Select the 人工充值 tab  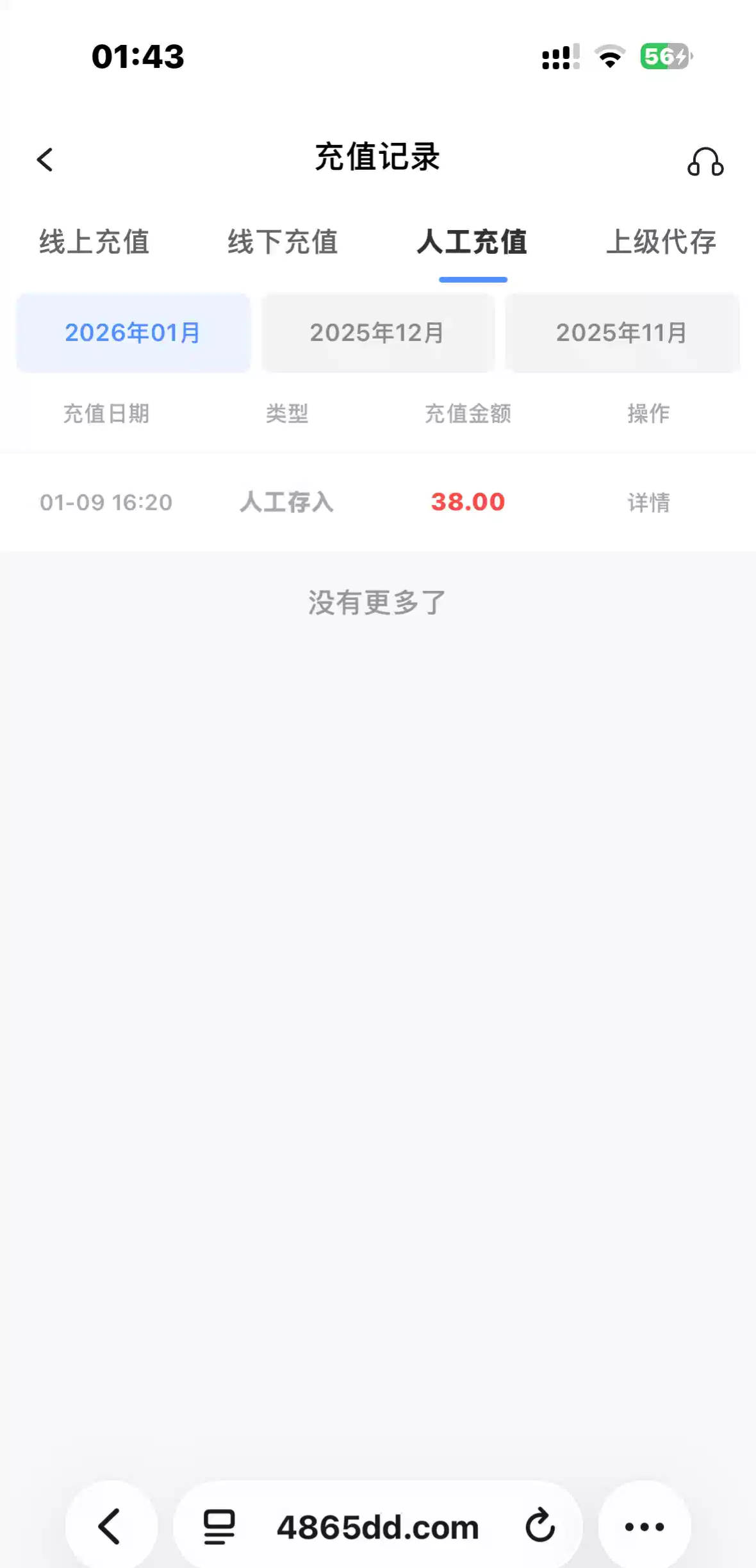(x=472, y=244)
